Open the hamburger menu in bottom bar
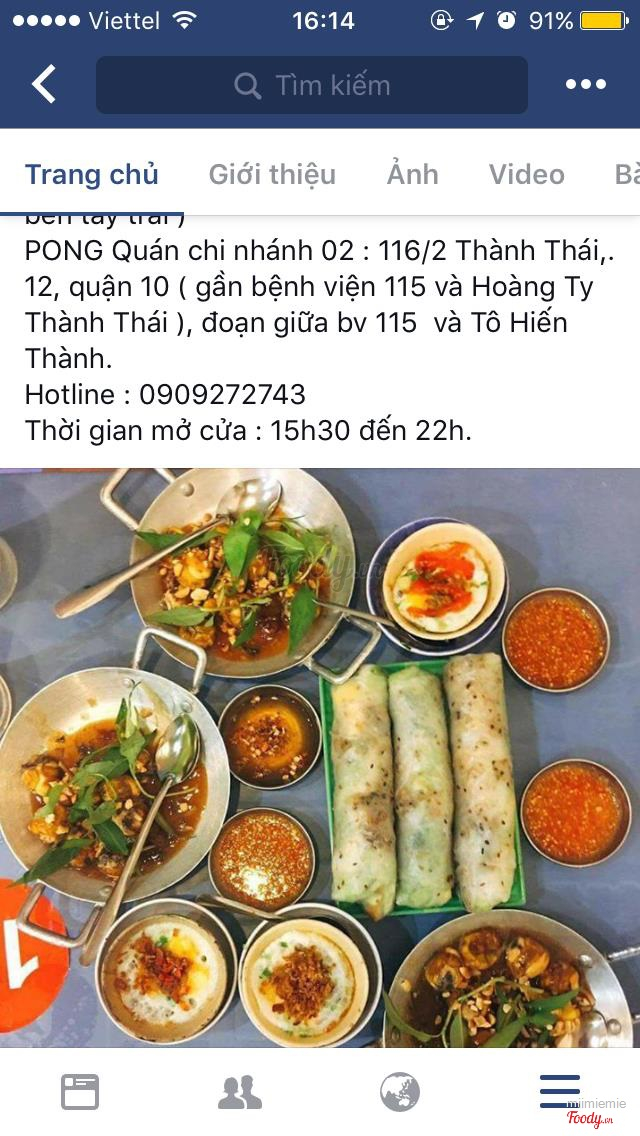The width and height of the screenshot is (640, 1136). click(560, 1090)
